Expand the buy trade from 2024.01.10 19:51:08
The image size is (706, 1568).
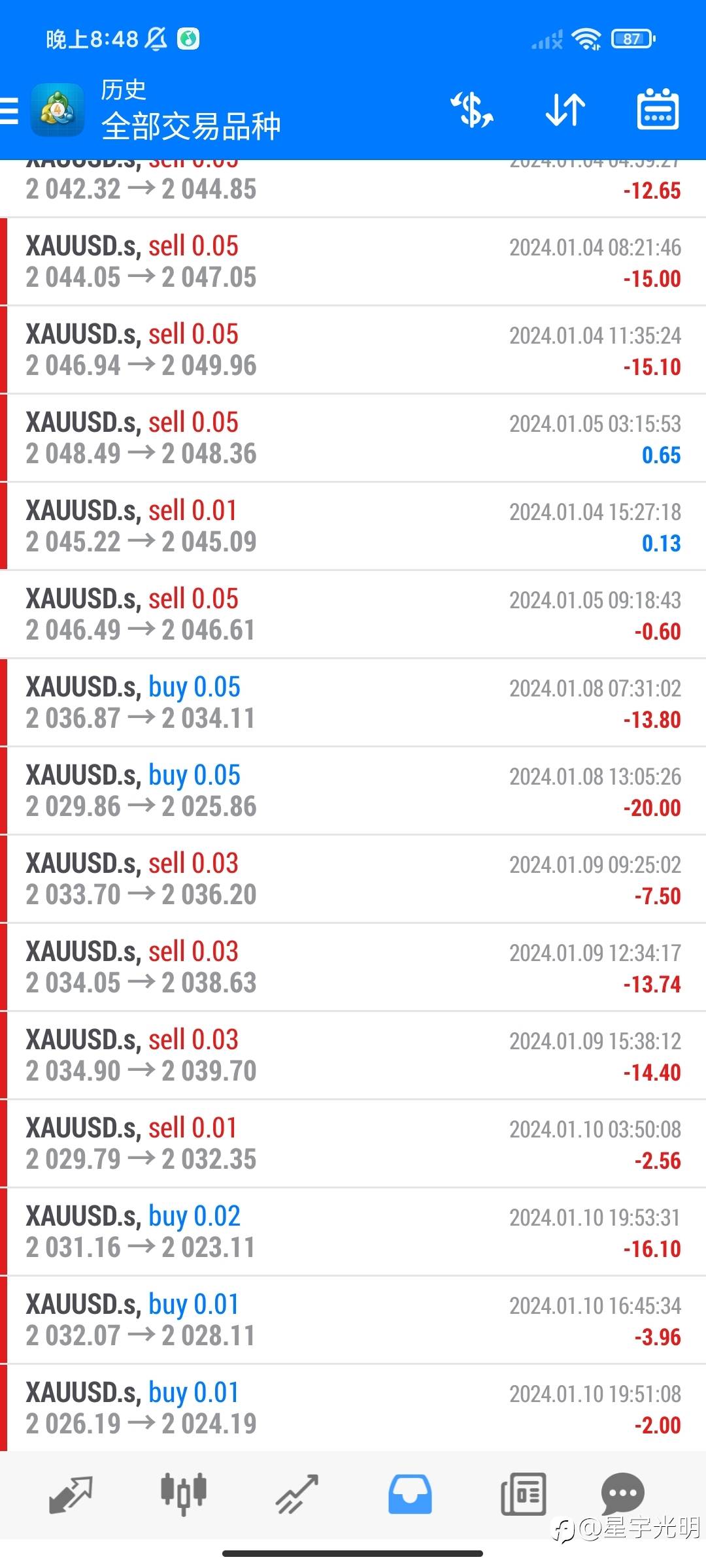click(353, 1408)
